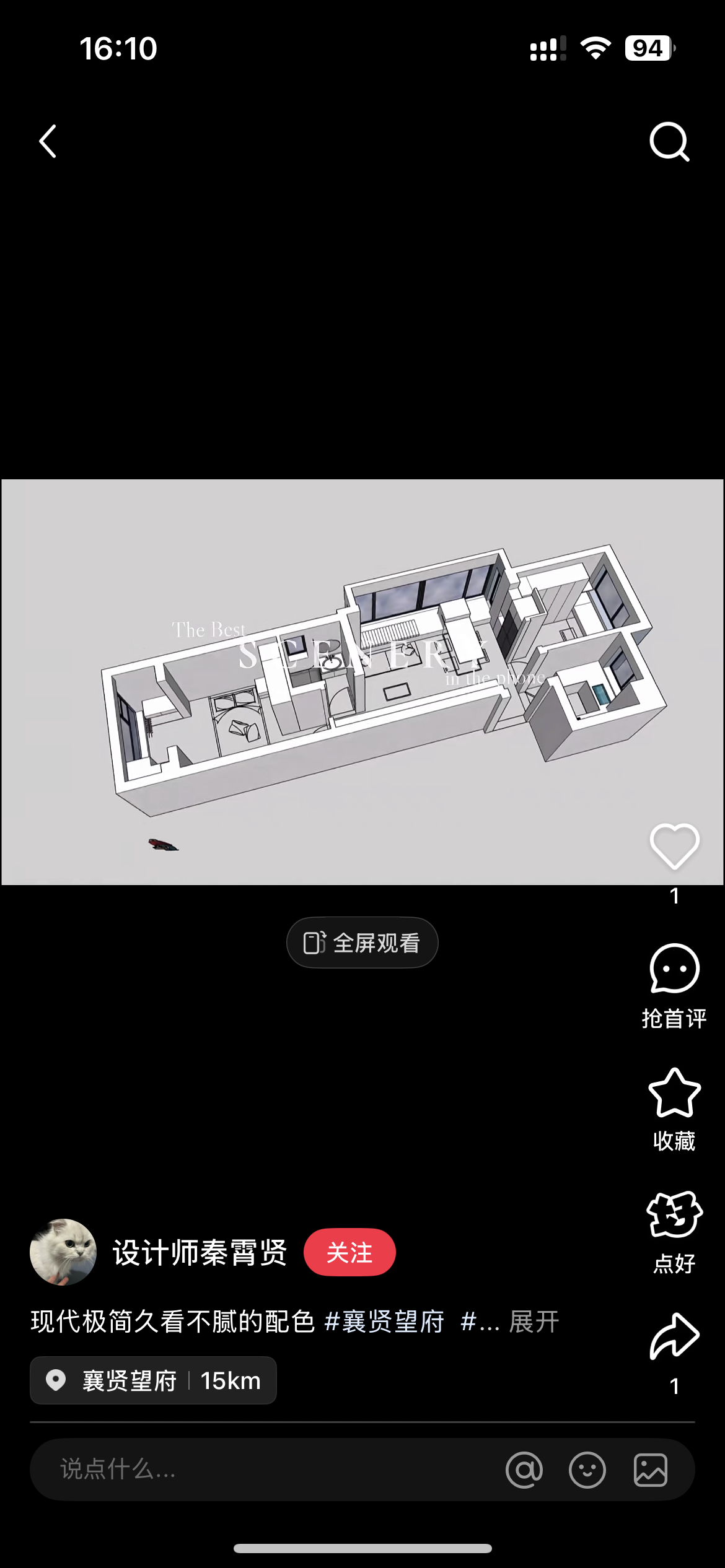Pause the floor plan video

pos(362,681)
